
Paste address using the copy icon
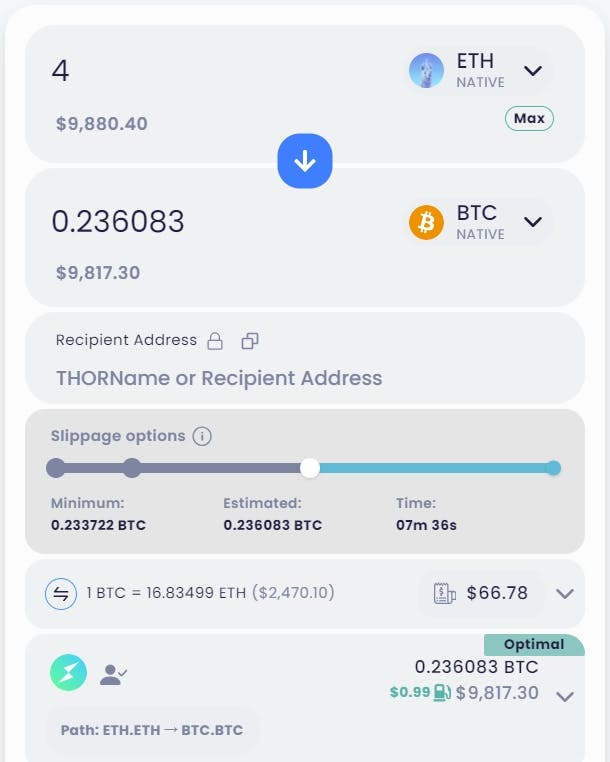[250, 341]
